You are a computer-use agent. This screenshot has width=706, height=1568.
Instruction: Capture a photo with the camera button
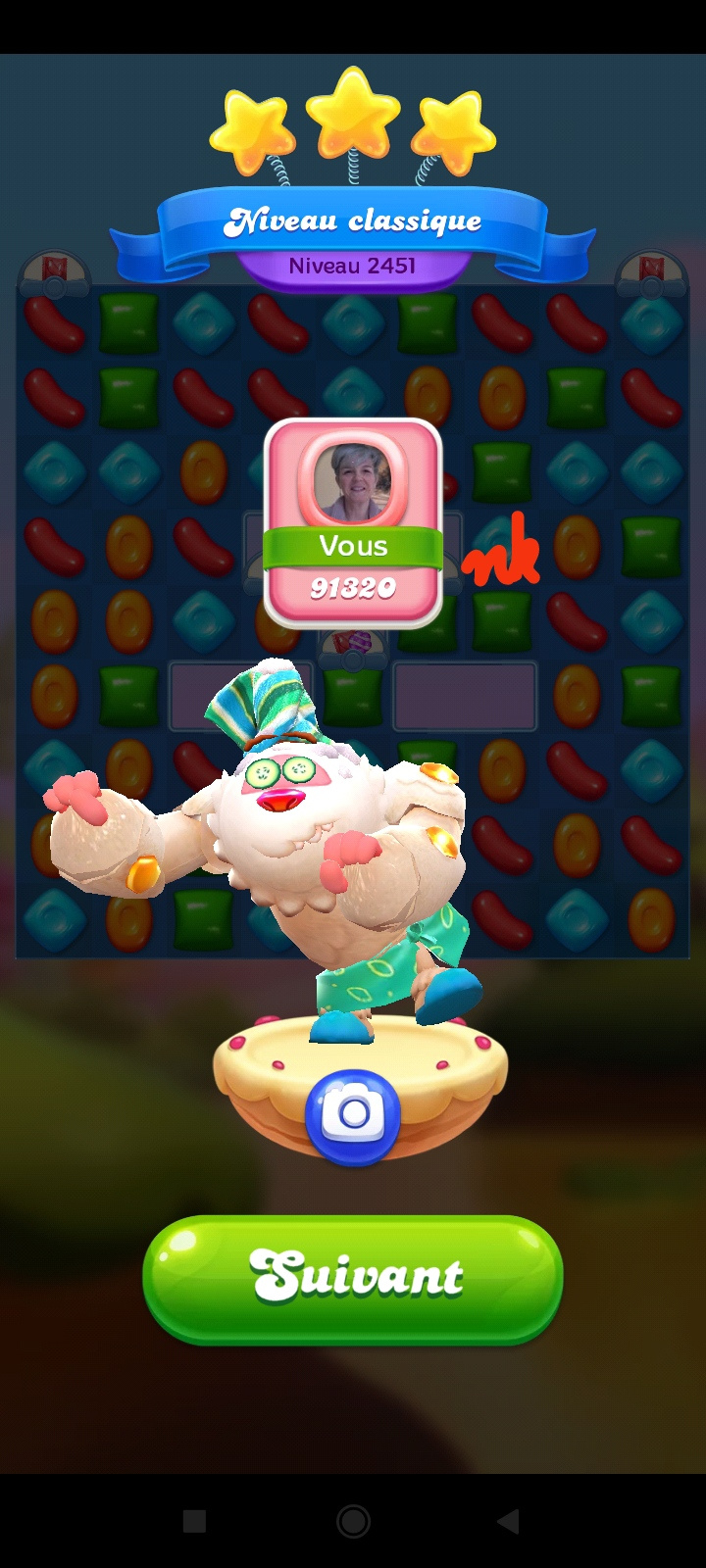point(353,1115)
